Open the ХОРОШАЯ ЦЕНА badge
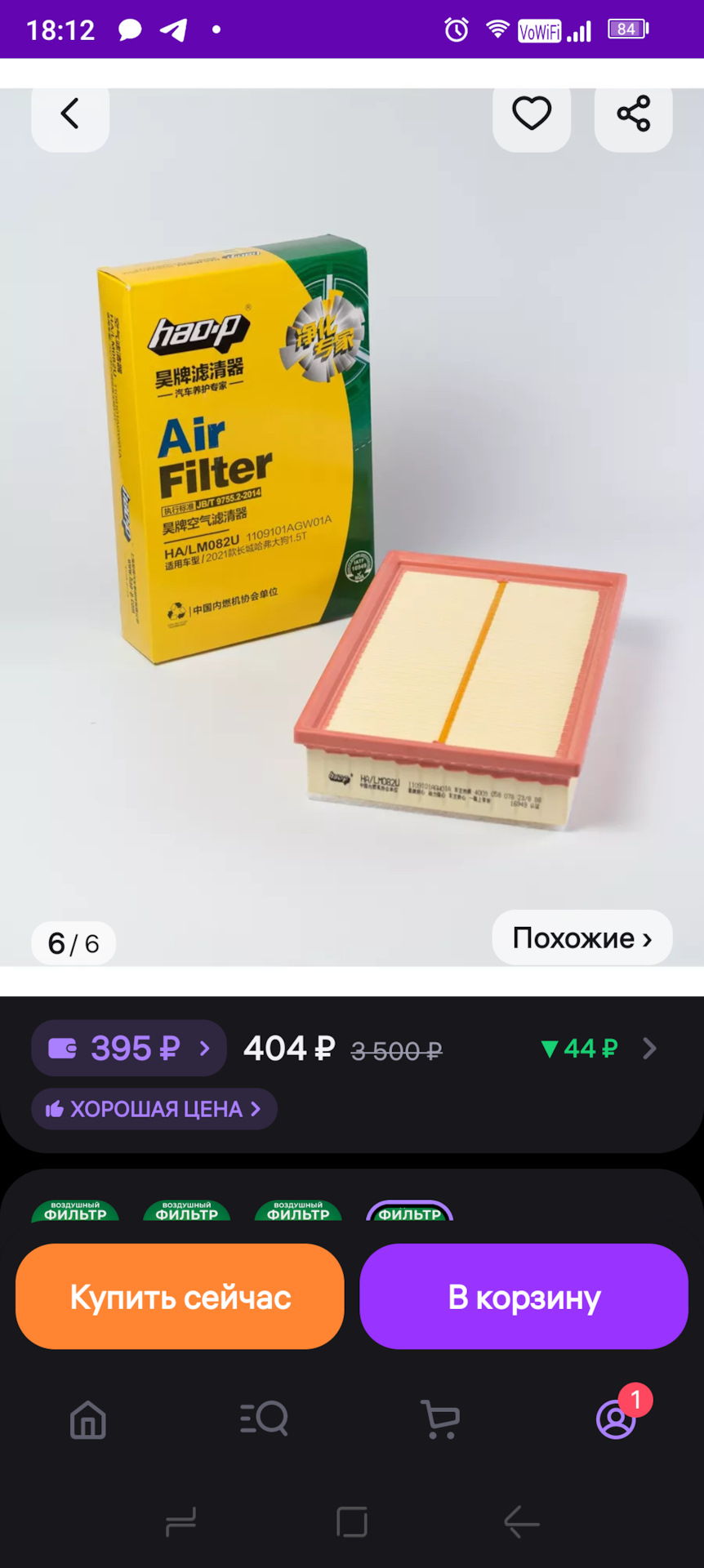 tap(154, 1109)
